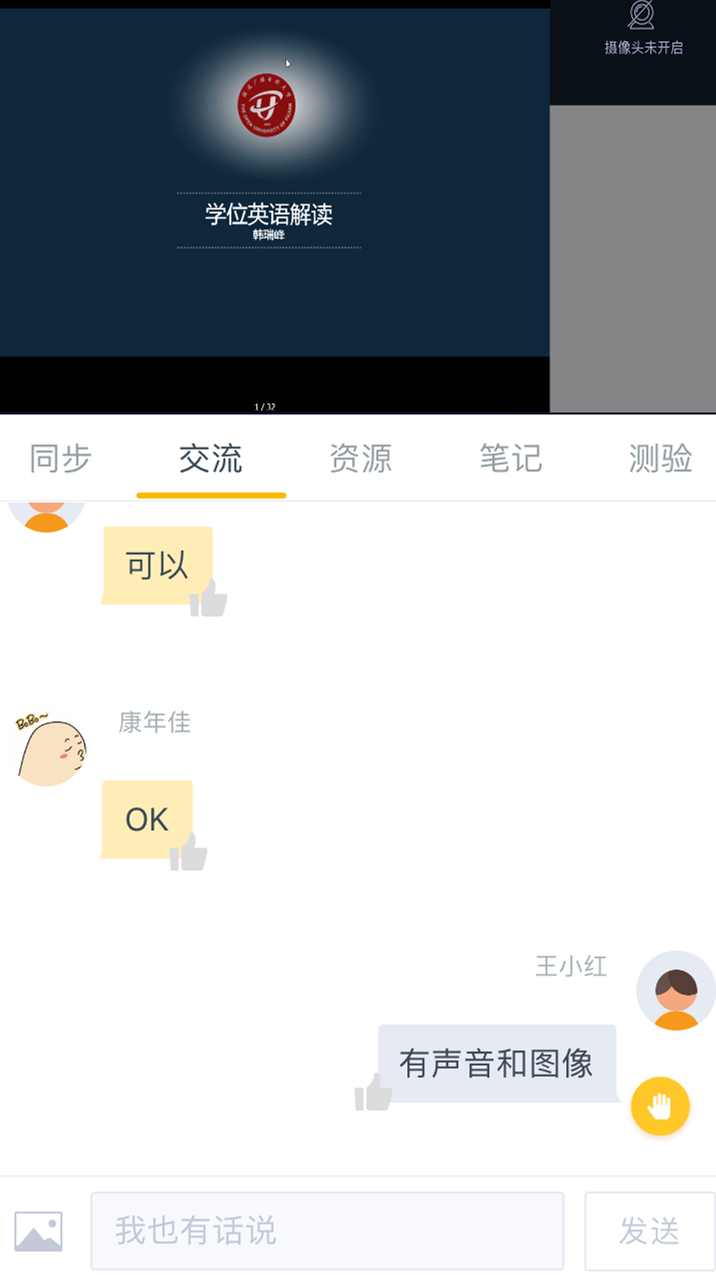Attach a picture to the chat
Viewport: 716px width, 1275px height.
[39, 1231]
